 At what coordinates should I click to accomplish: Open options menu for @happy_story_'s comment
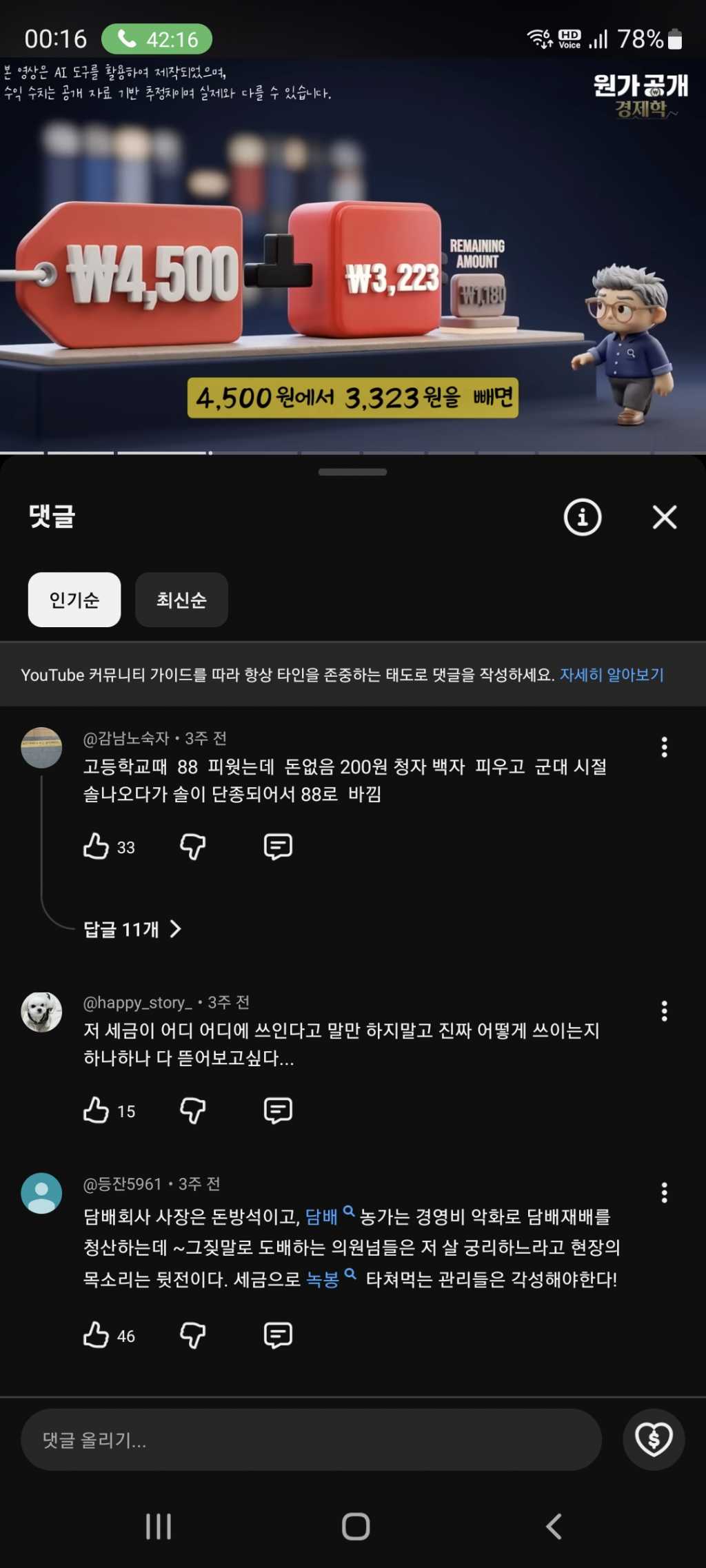664,1011
